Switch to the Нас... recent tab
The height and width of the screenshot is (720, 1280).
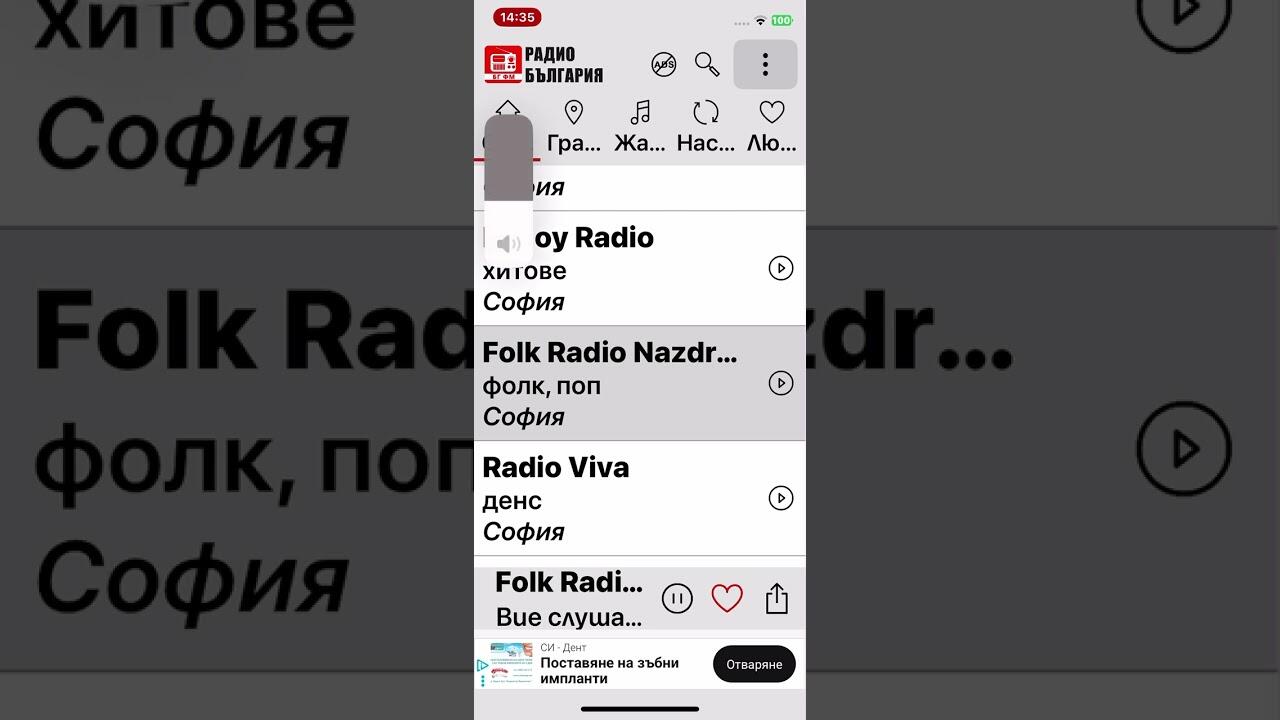(706, 126)
